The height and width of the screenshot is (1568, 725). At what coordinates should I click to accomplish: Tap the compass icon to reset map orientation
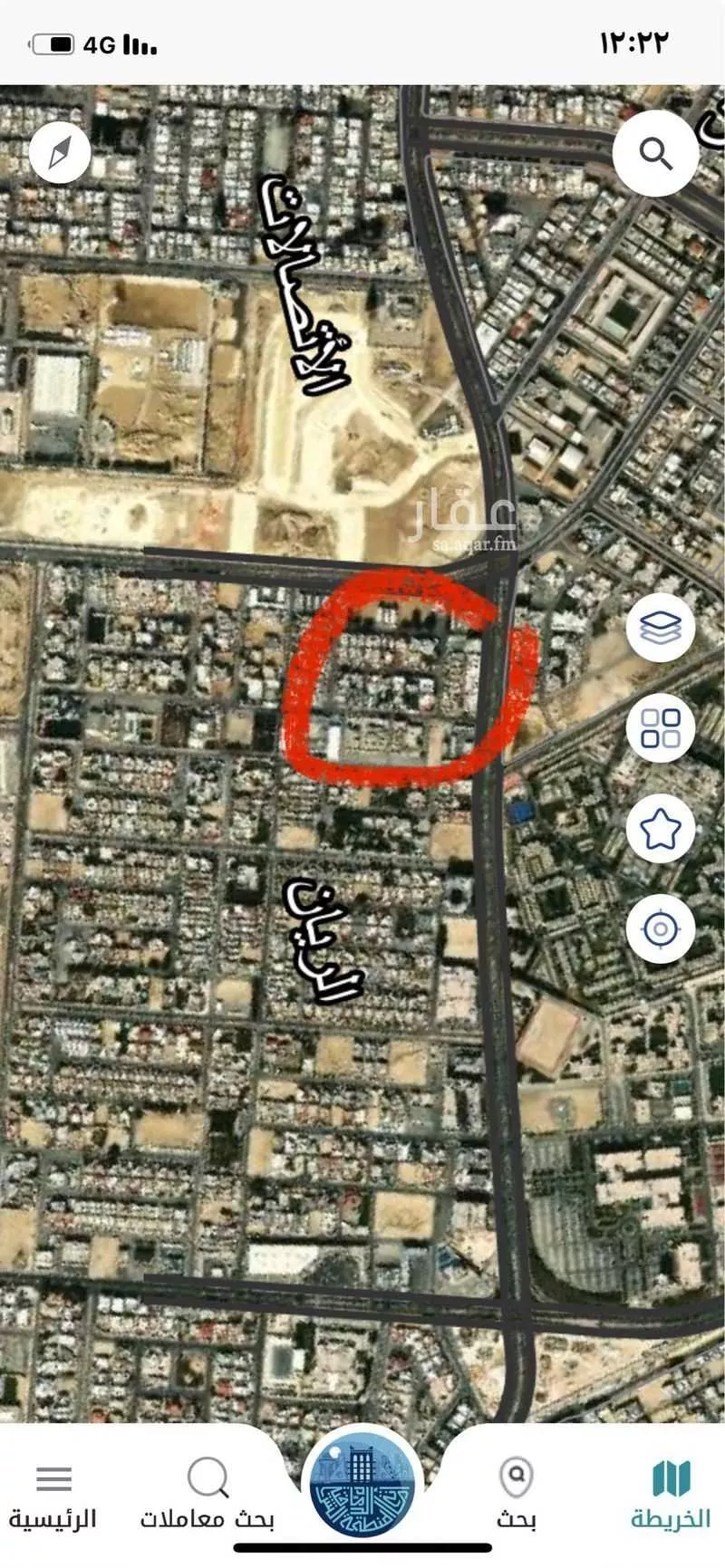click(x=60, y=152)
